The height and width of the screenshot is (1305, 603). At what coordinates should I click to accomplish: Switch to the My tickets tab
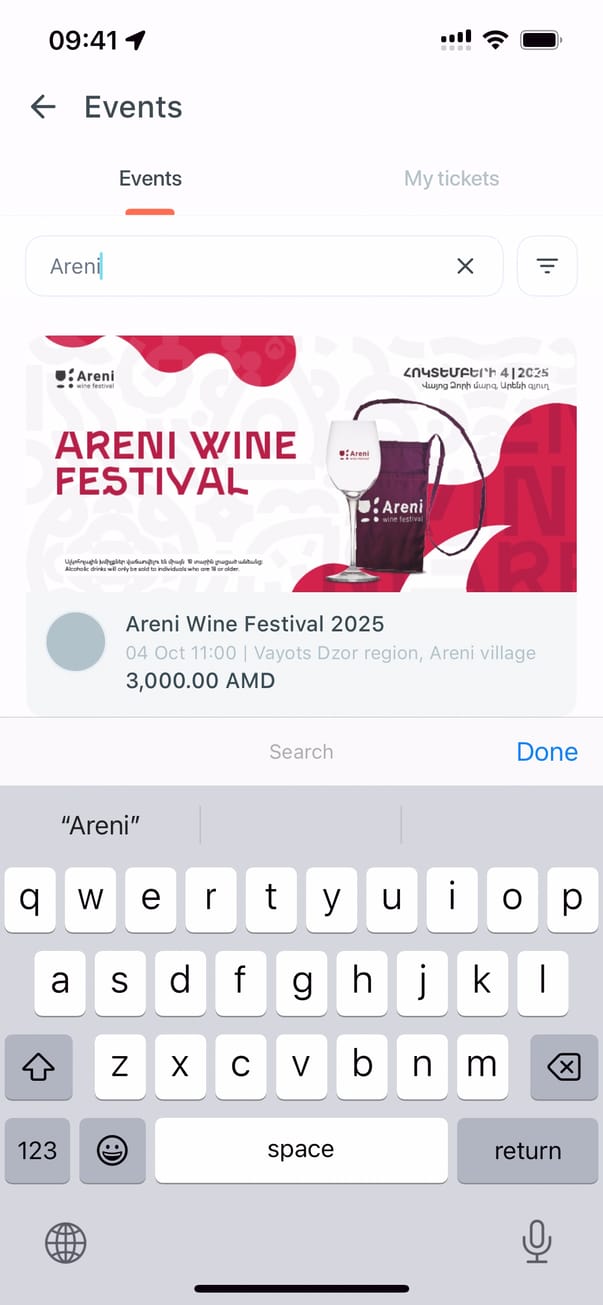[451, 179]
